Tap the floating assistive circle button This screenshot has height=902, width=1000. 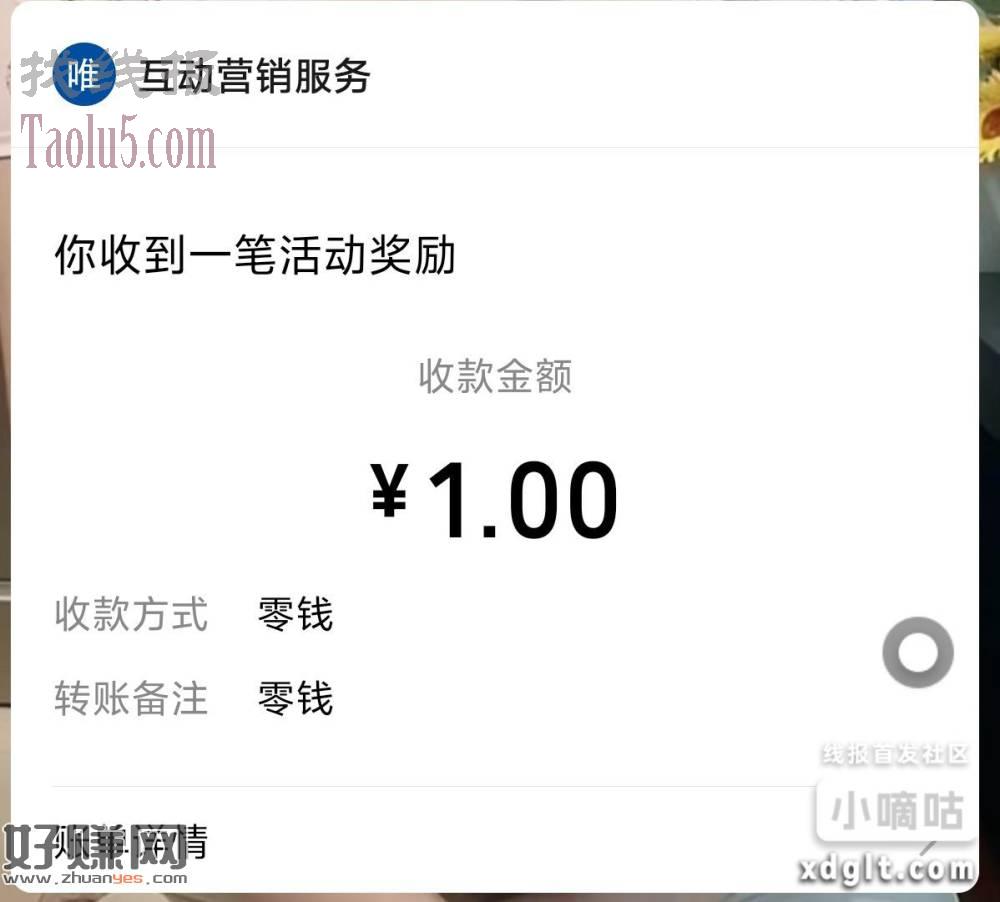coord(917,653)
